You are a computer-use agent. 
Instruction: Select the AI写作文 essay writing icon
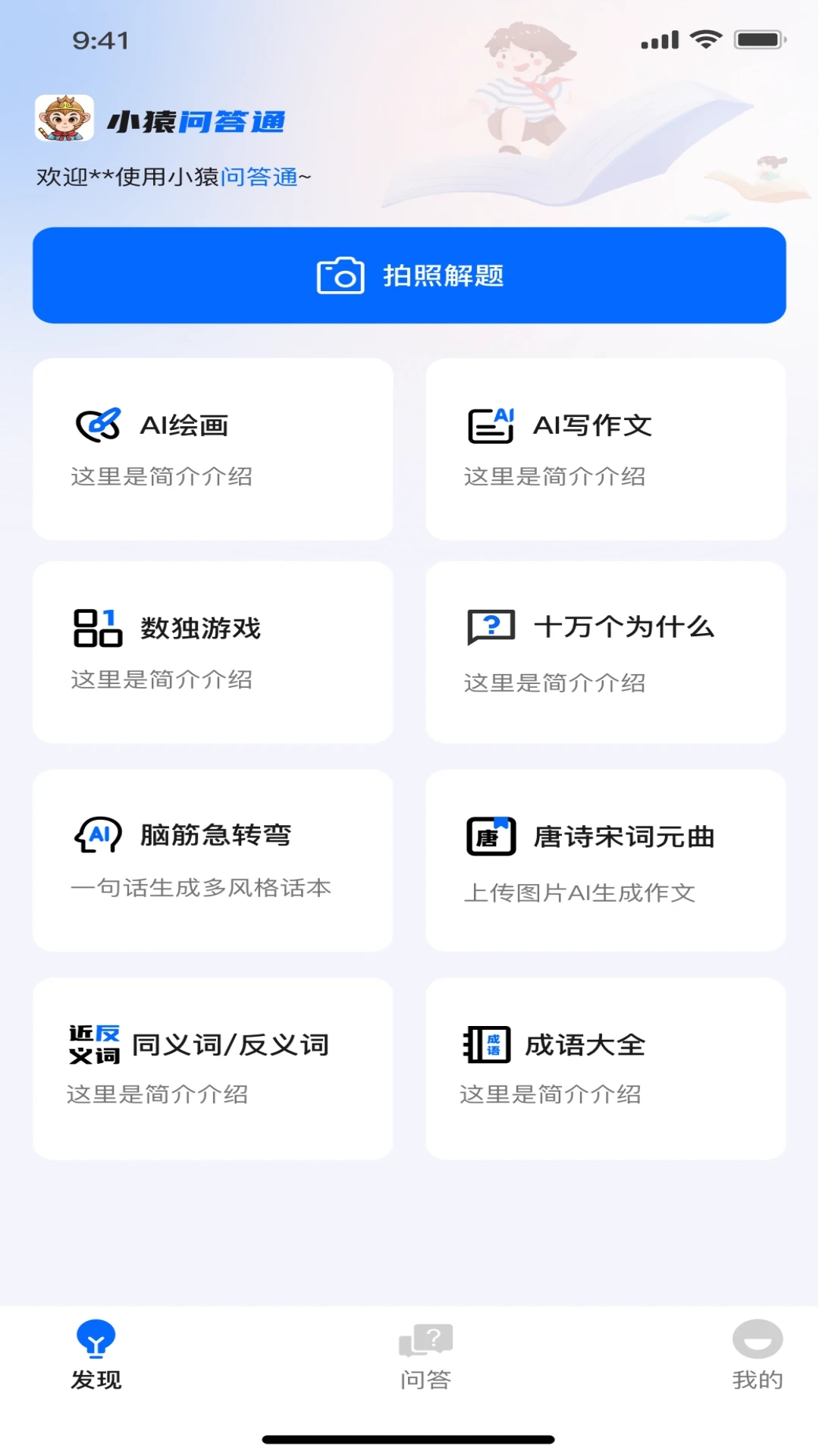pos(490,424)
